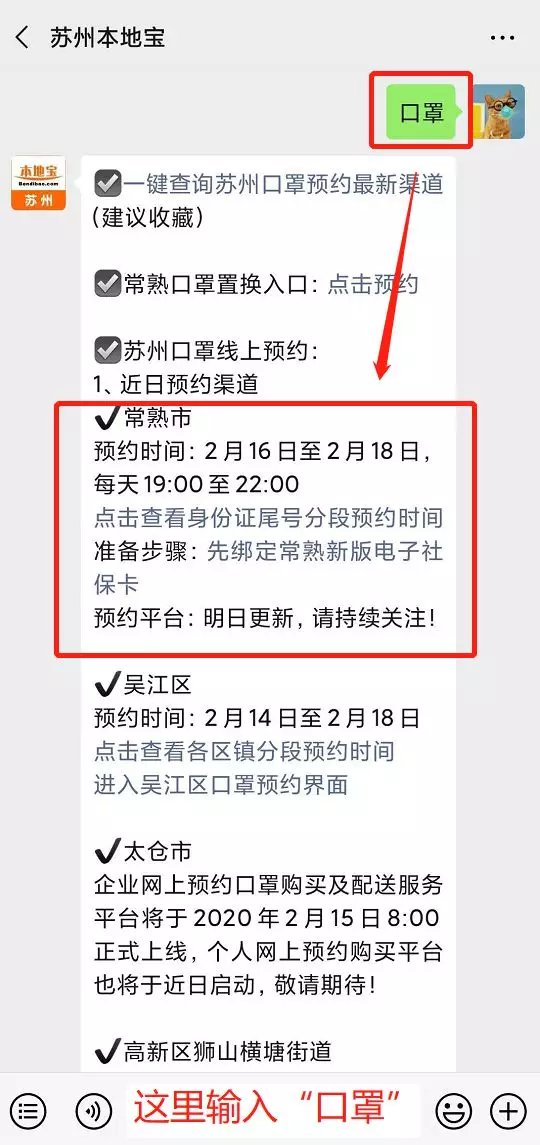The width and height of the screenshot is (540, 1145).
Task: Open 点击查看身份证尾号分段预约时间 link
Action: pos(268,517)
